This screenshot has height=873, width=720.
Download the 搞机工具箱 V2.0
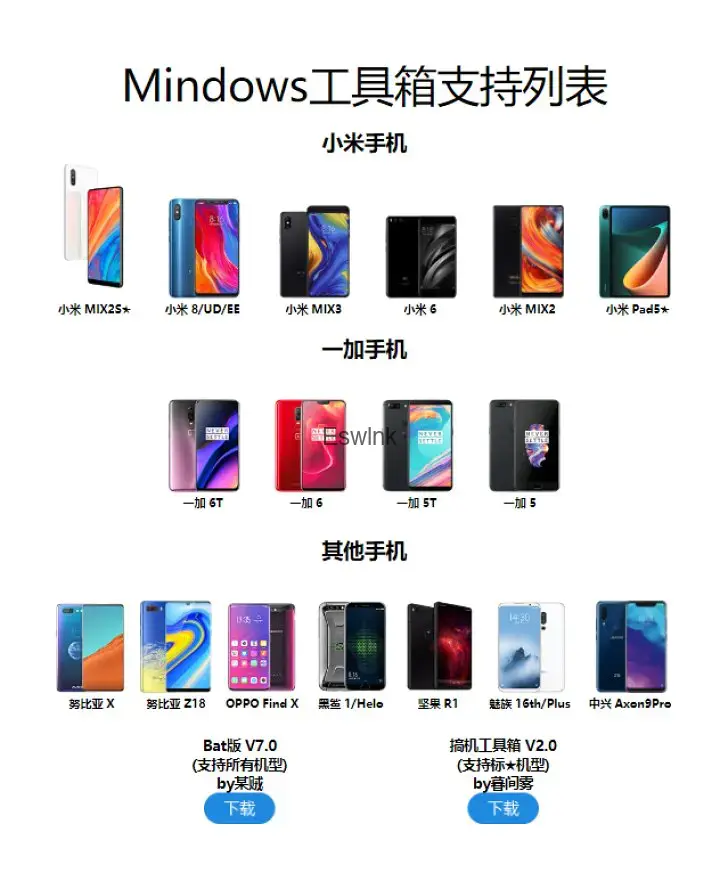tap(503, 808)
